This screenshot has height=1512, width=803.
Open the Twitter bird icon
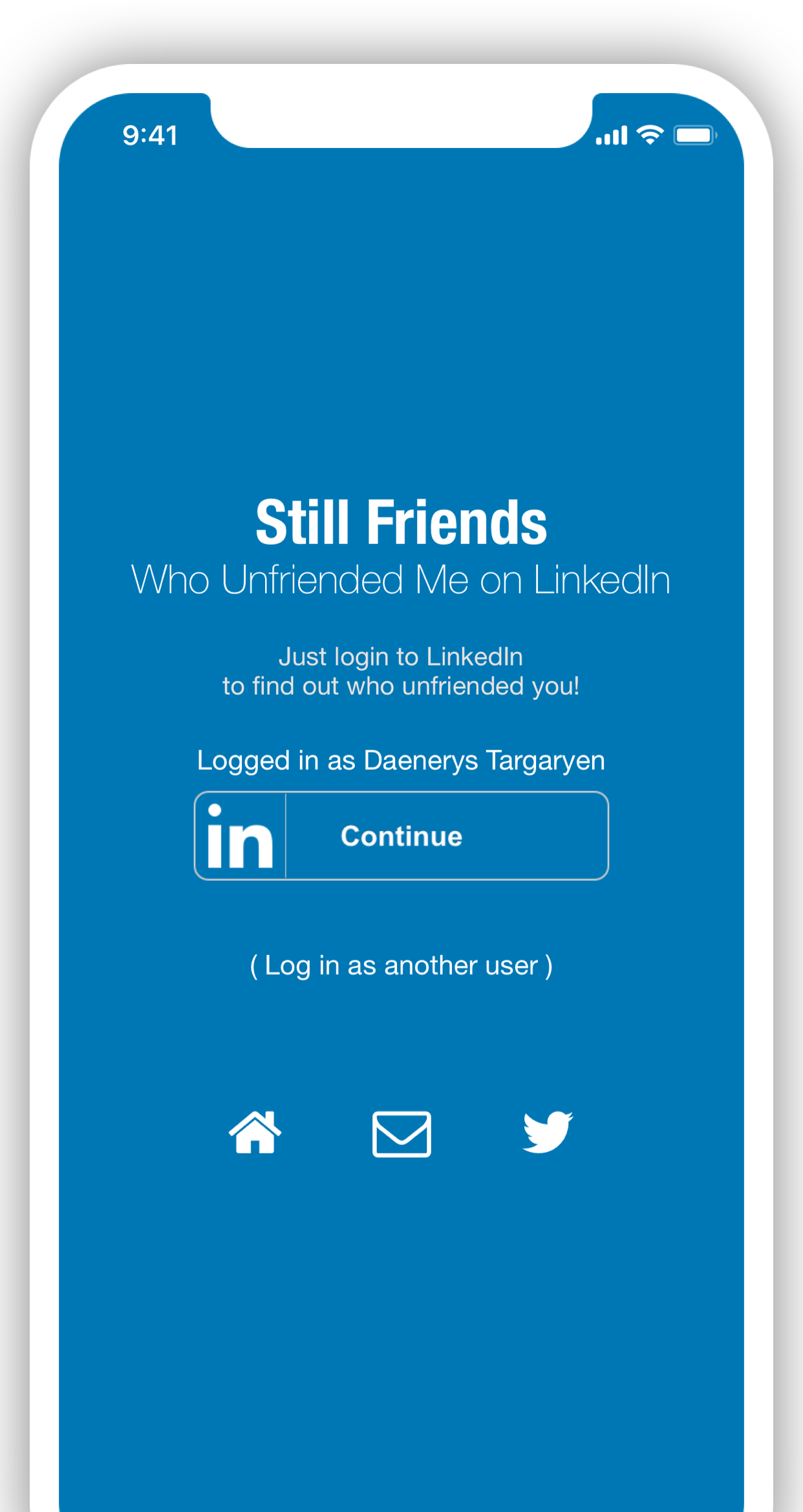[548, 1132]
